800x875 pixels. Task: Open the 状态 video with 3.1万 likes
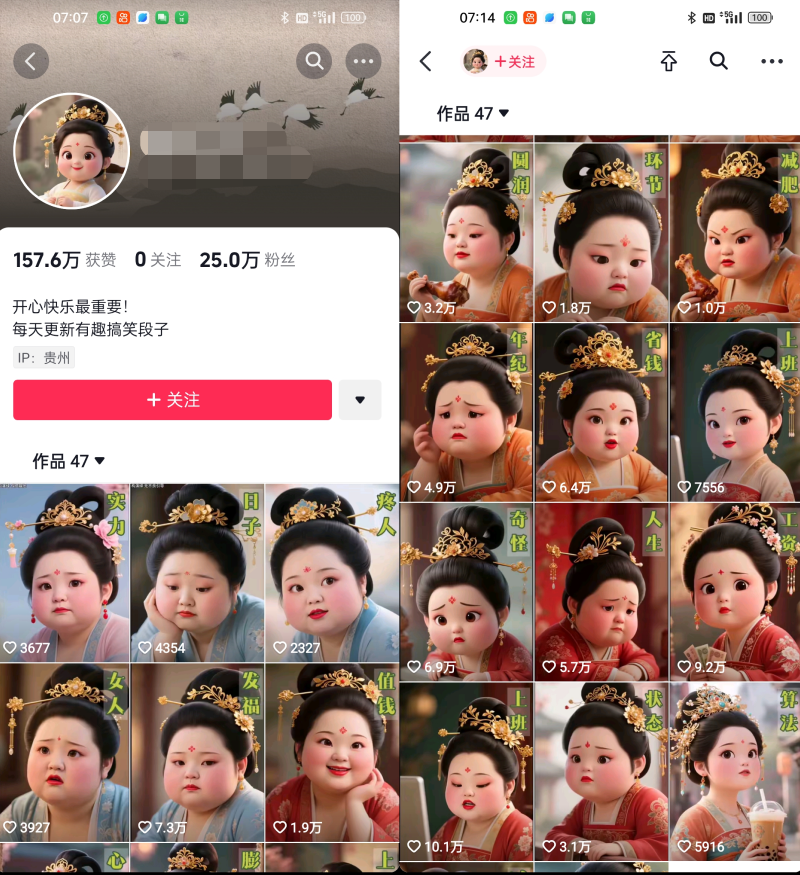point(601,772)
